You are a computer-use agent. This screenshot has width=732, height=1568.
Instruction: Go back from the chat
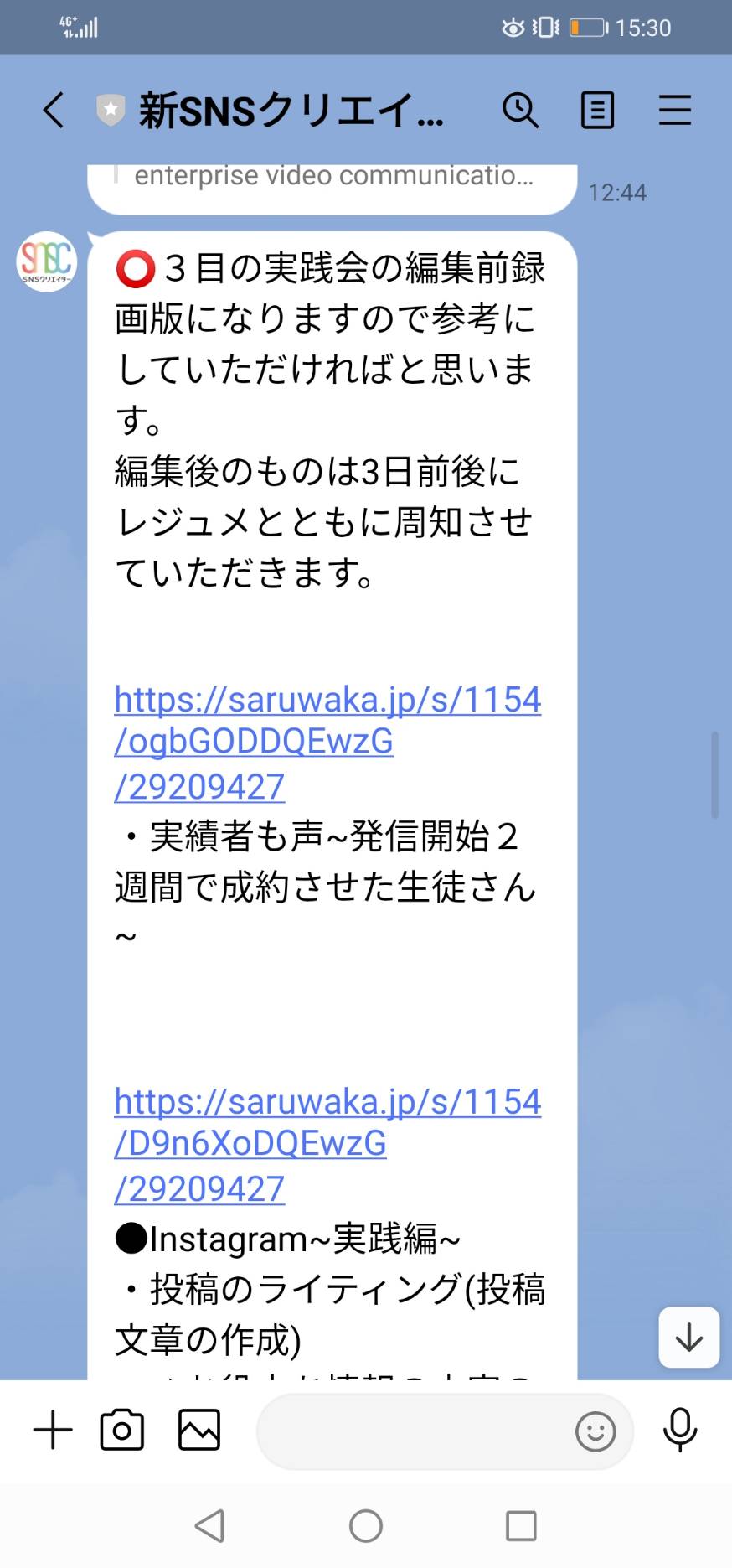click(x=54, y=110)
